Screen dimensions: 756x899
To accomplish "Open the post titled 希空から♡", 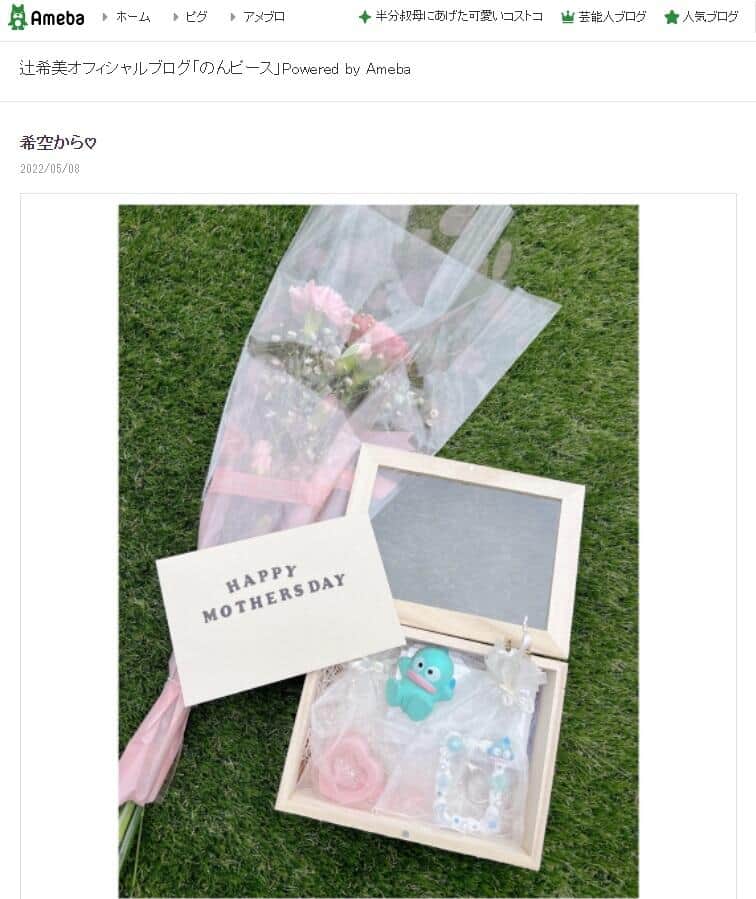I will 58,143.
